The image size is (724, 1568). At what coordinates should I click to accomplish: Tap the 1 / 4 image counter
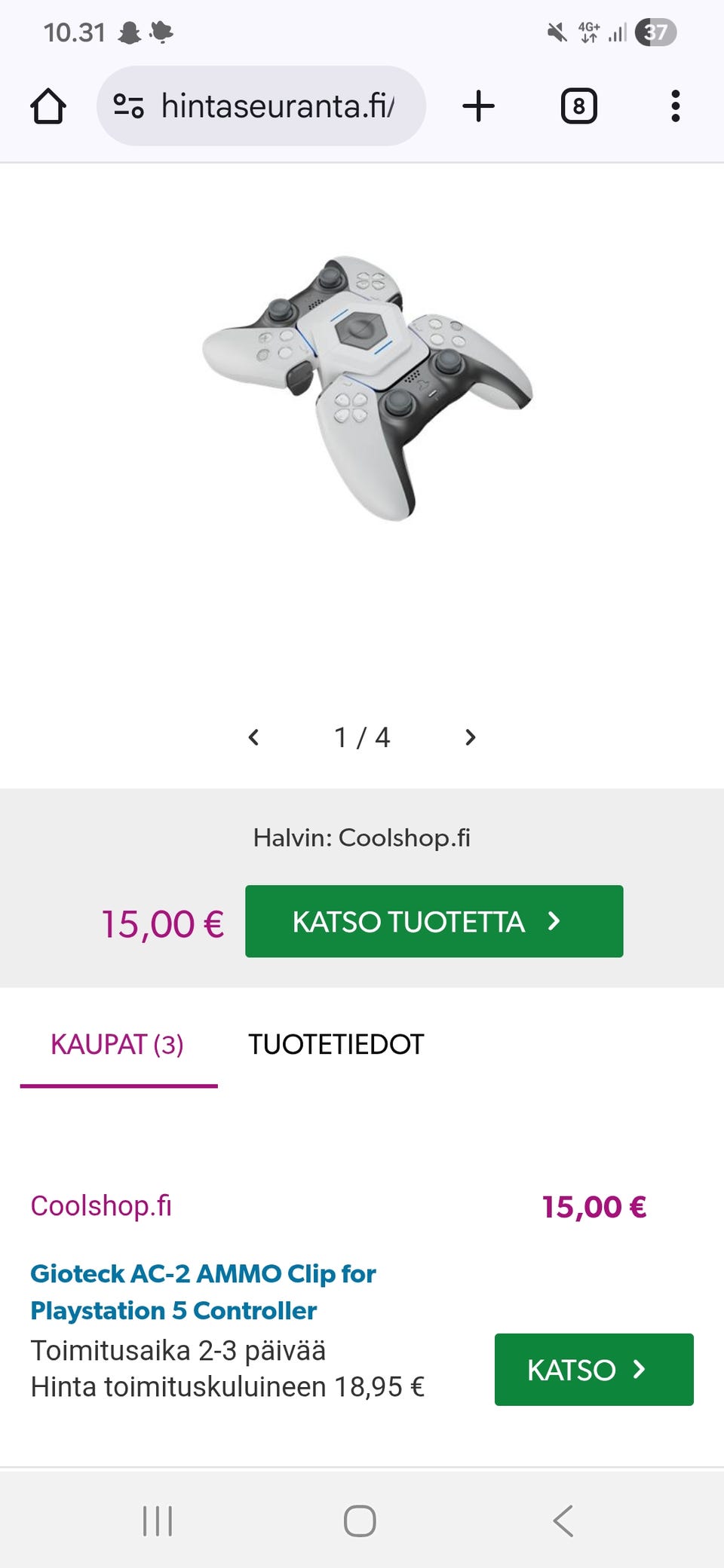point(361,737)
